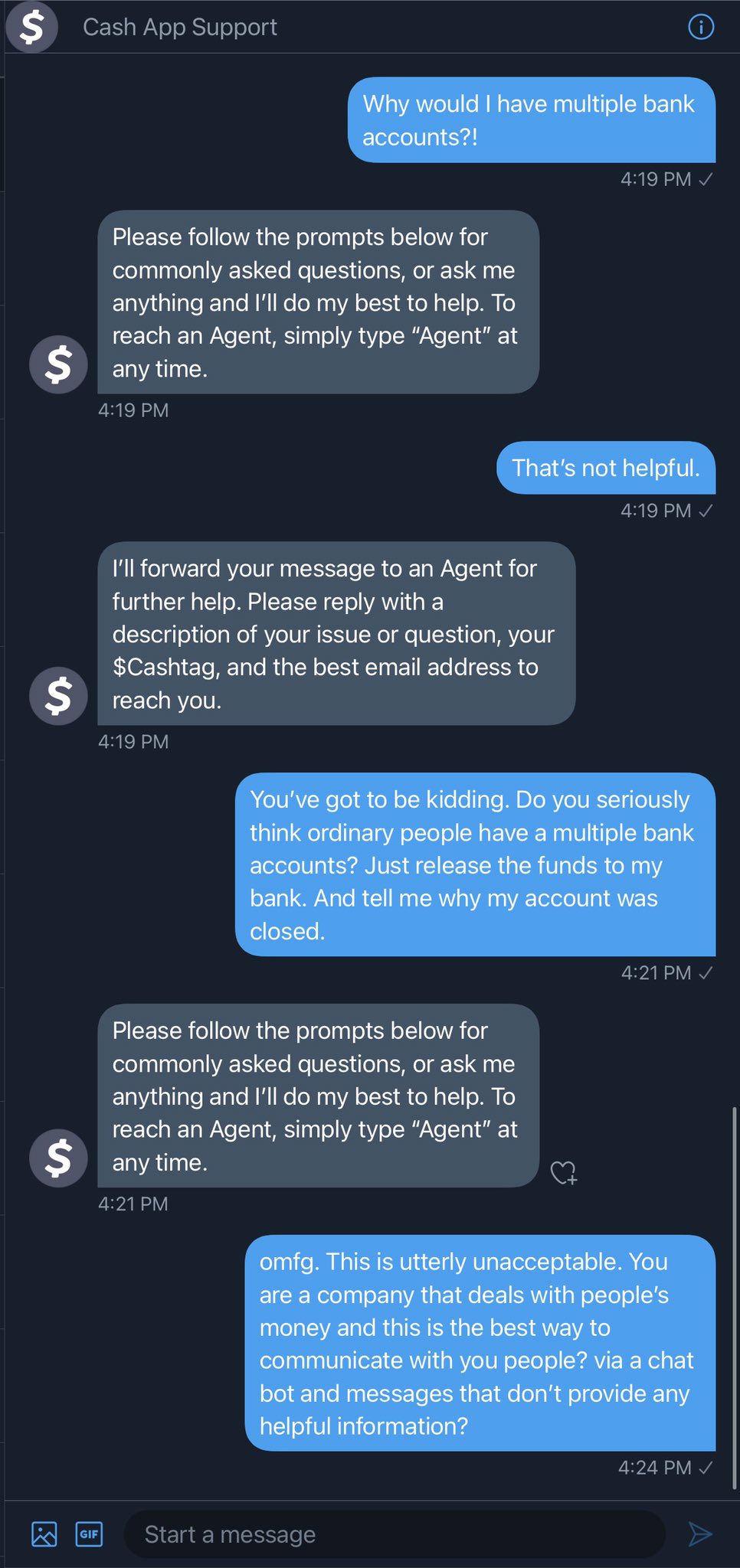Open Cash App Support profile avatar in header
Image resolution: width=740 pixels, height=1568 pixels.
(32, 27)
